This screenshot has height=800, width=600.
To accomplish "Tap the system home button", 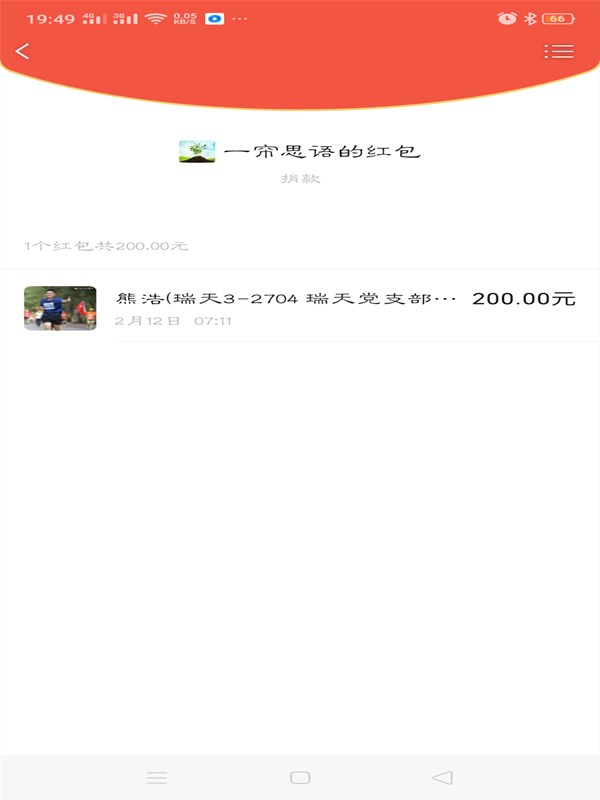I will pyautogui.click(x=299, y=777).
